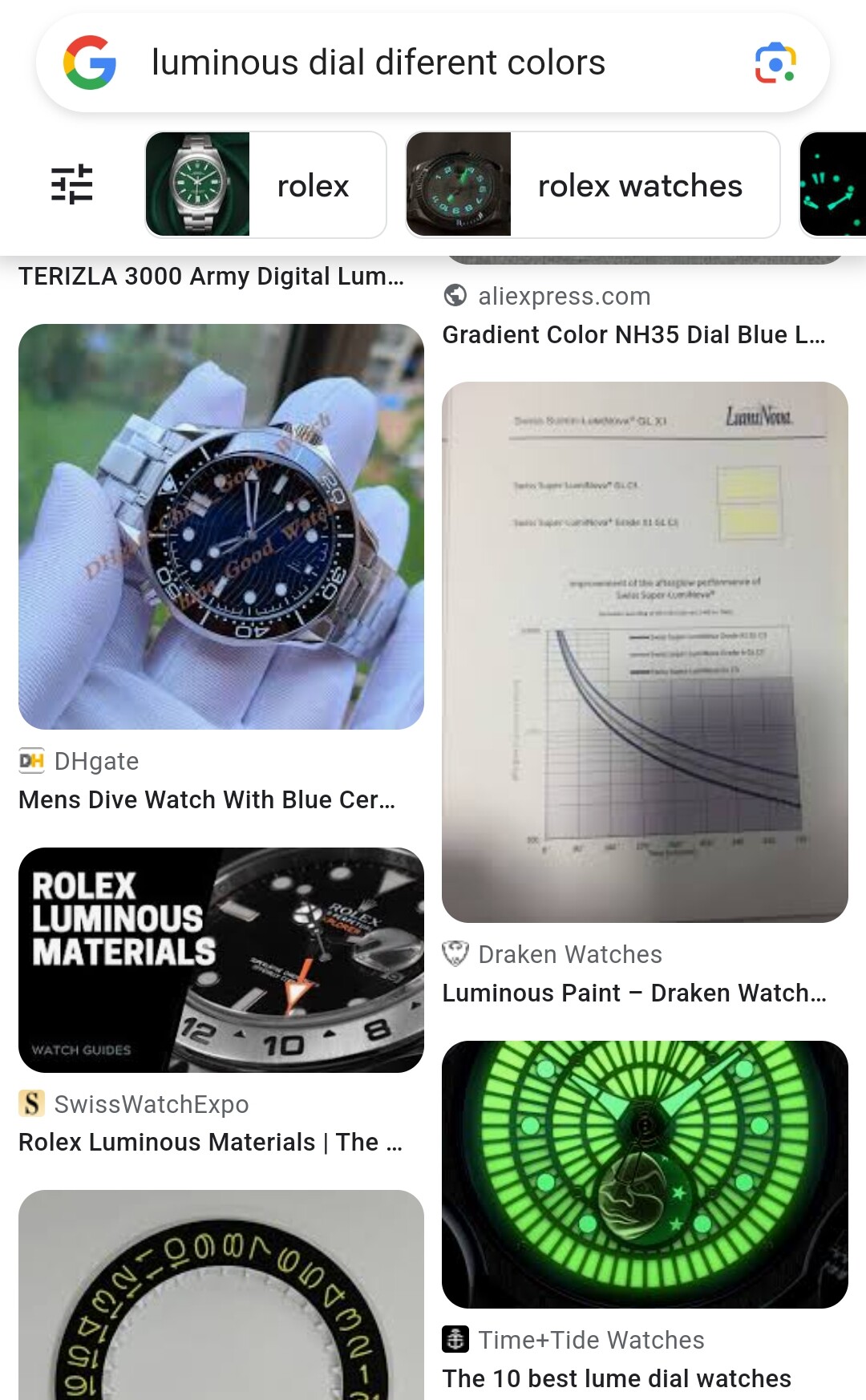Open the luminous bezel insert image
This screenshot has height=1400, width=866.
tap(221, 1295)
